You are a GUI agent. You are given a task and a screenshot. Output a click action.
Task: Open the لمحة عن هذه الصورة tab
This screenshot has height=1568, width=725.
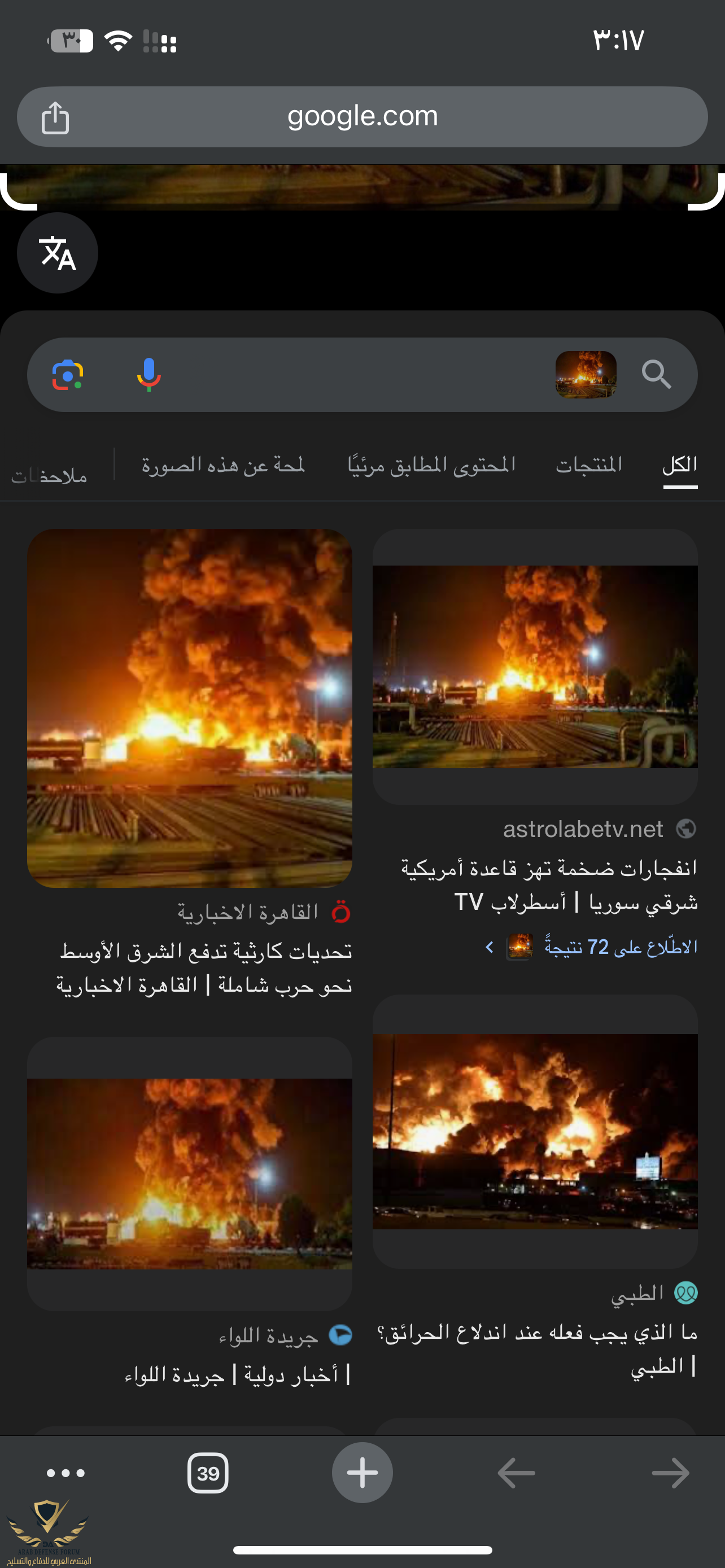(223, 465)
